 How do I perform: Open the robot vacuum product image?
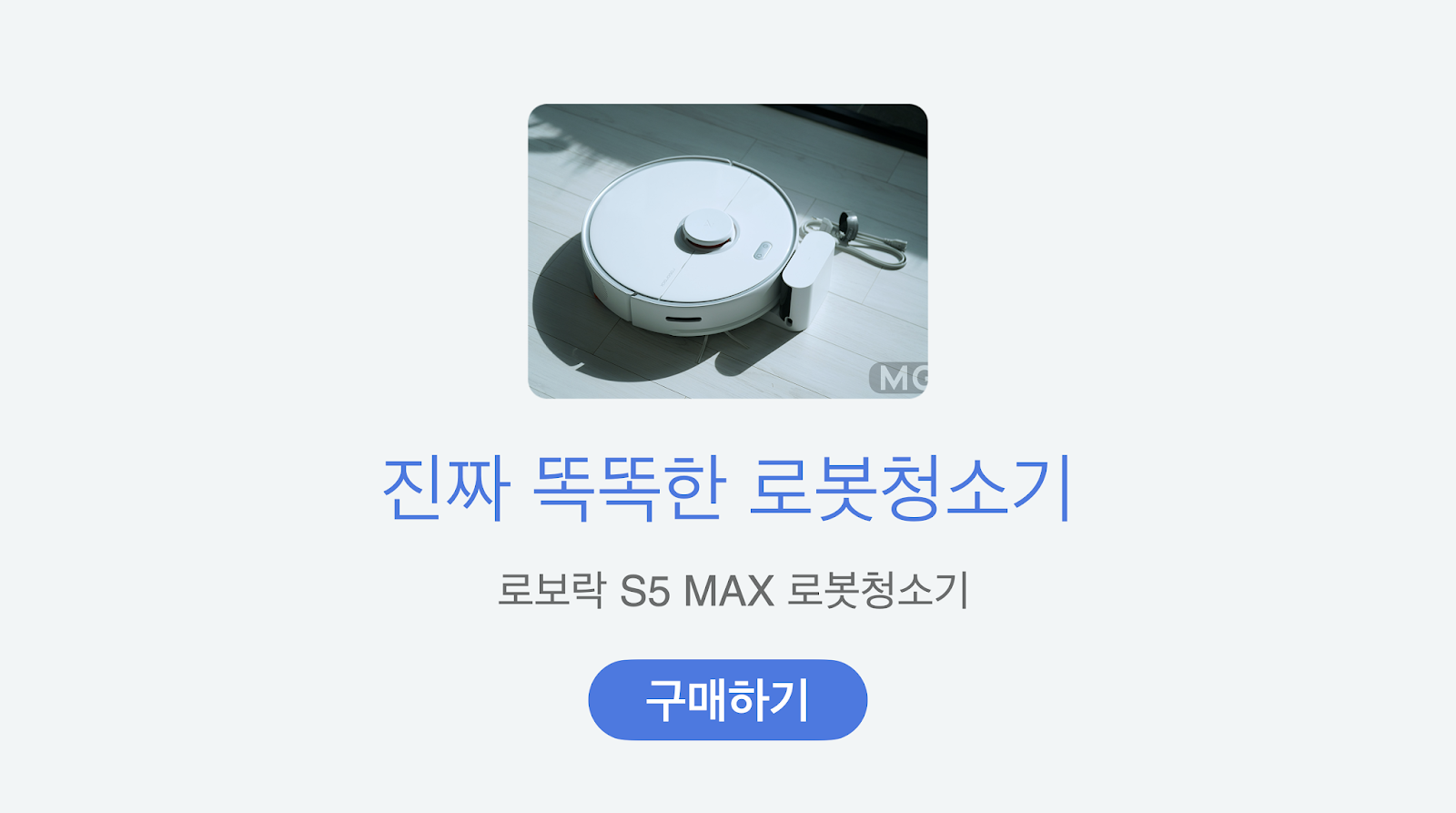pos(727,251)
